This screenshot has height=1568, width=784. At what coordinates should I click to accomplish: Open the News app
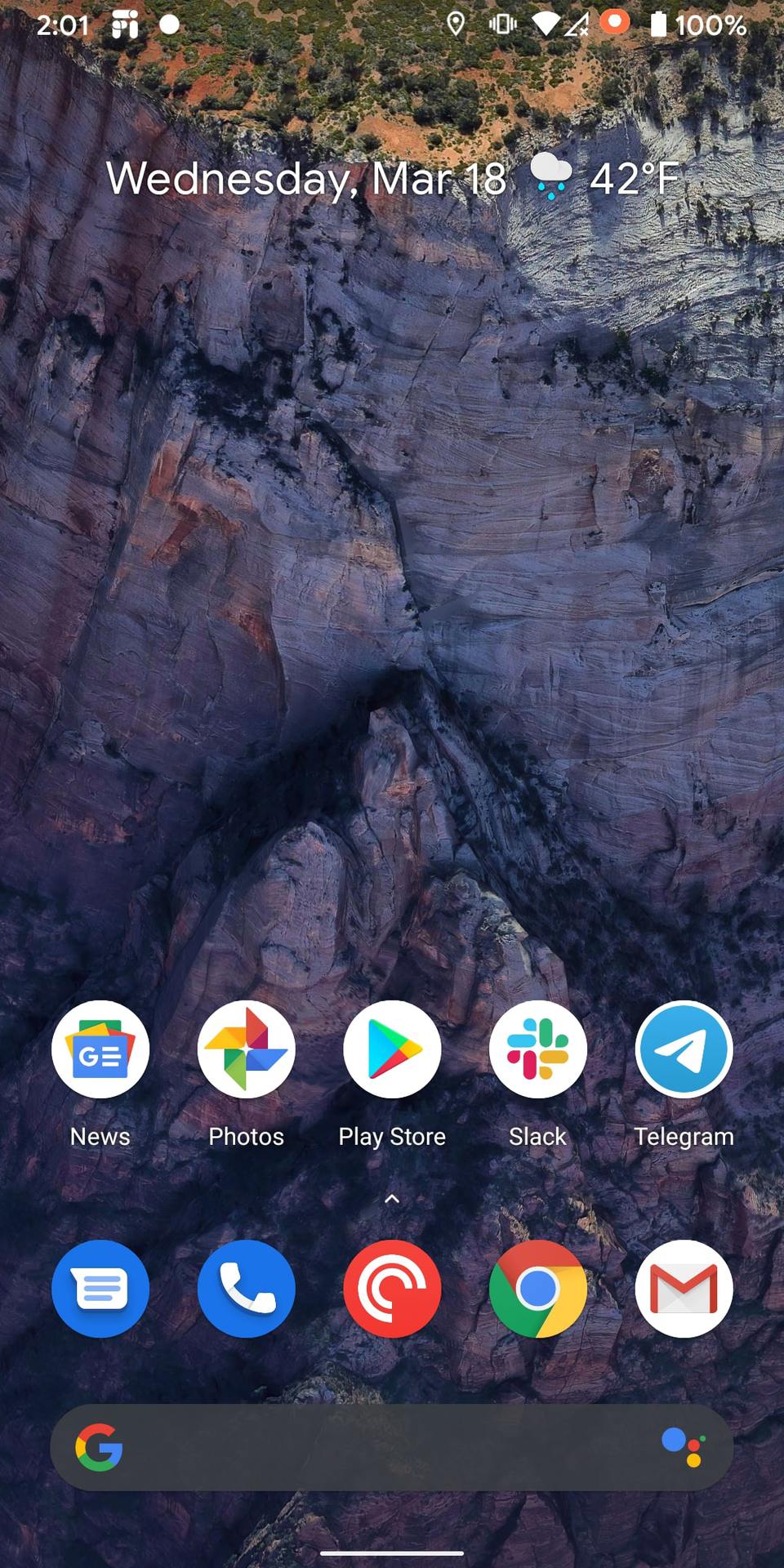[x=100, y=1049]
